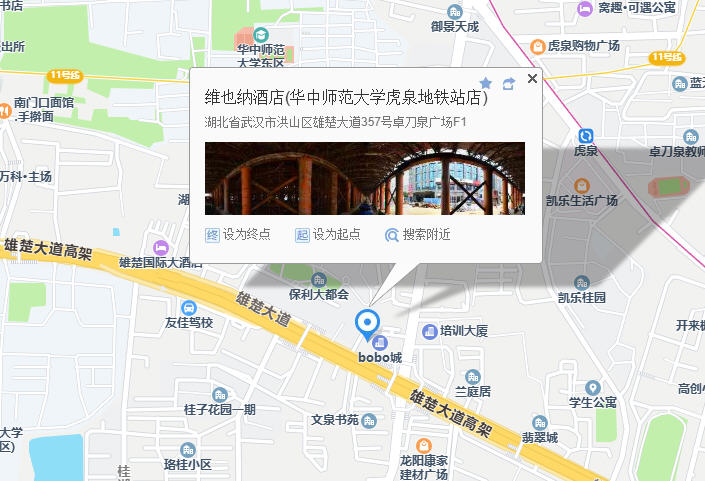Tap the blue location marker above bobo城
Screen dimensions: 705x481
pos(368,323)
